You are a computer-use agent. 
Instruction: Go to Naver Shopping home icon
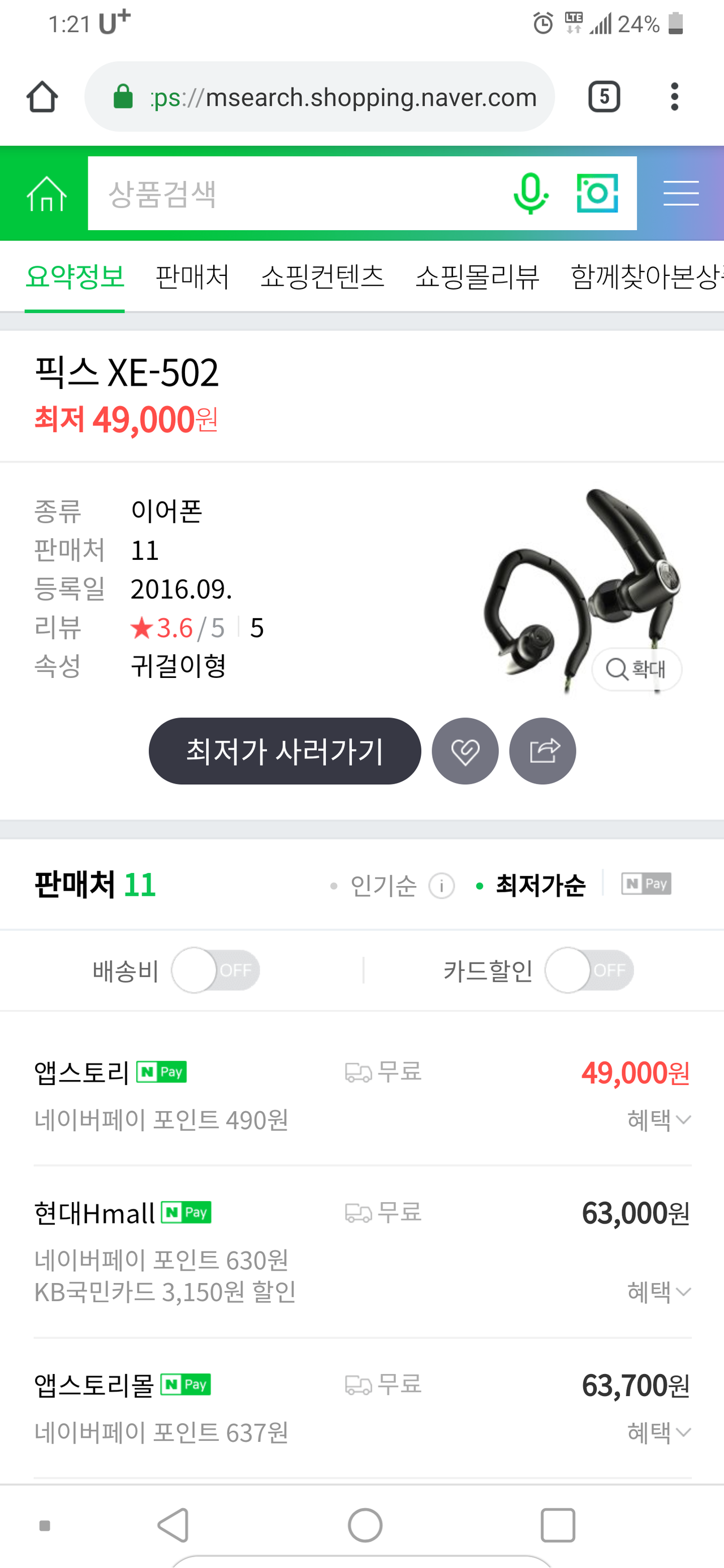pos(46,193)
